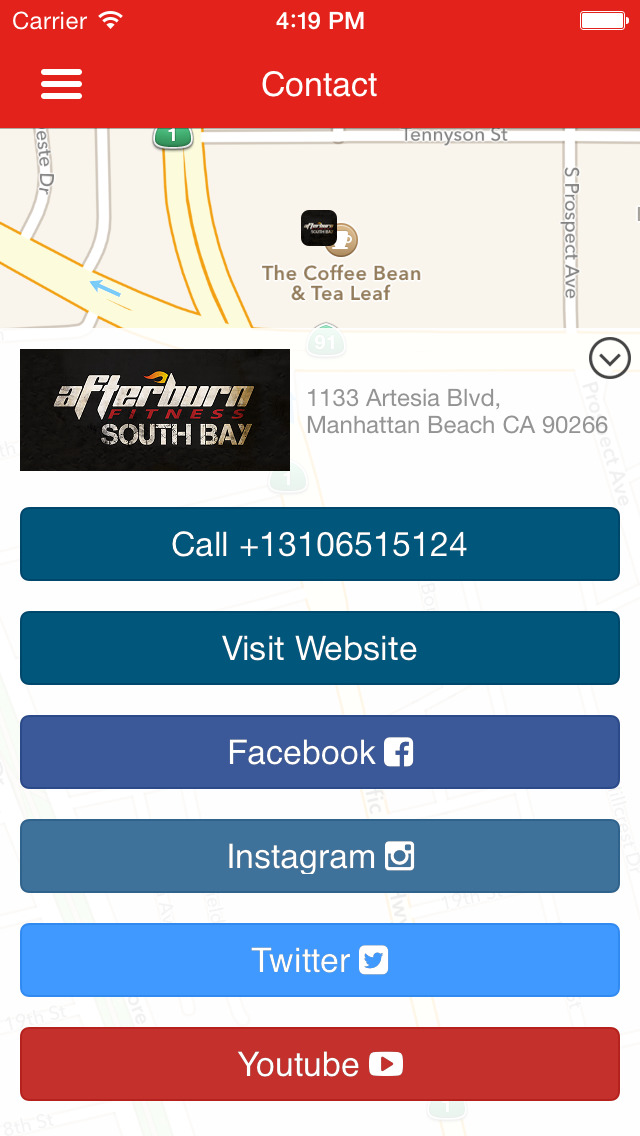Select the Afterburn Fitness map pin
The image size is (640, 1136).
(319, 228)
